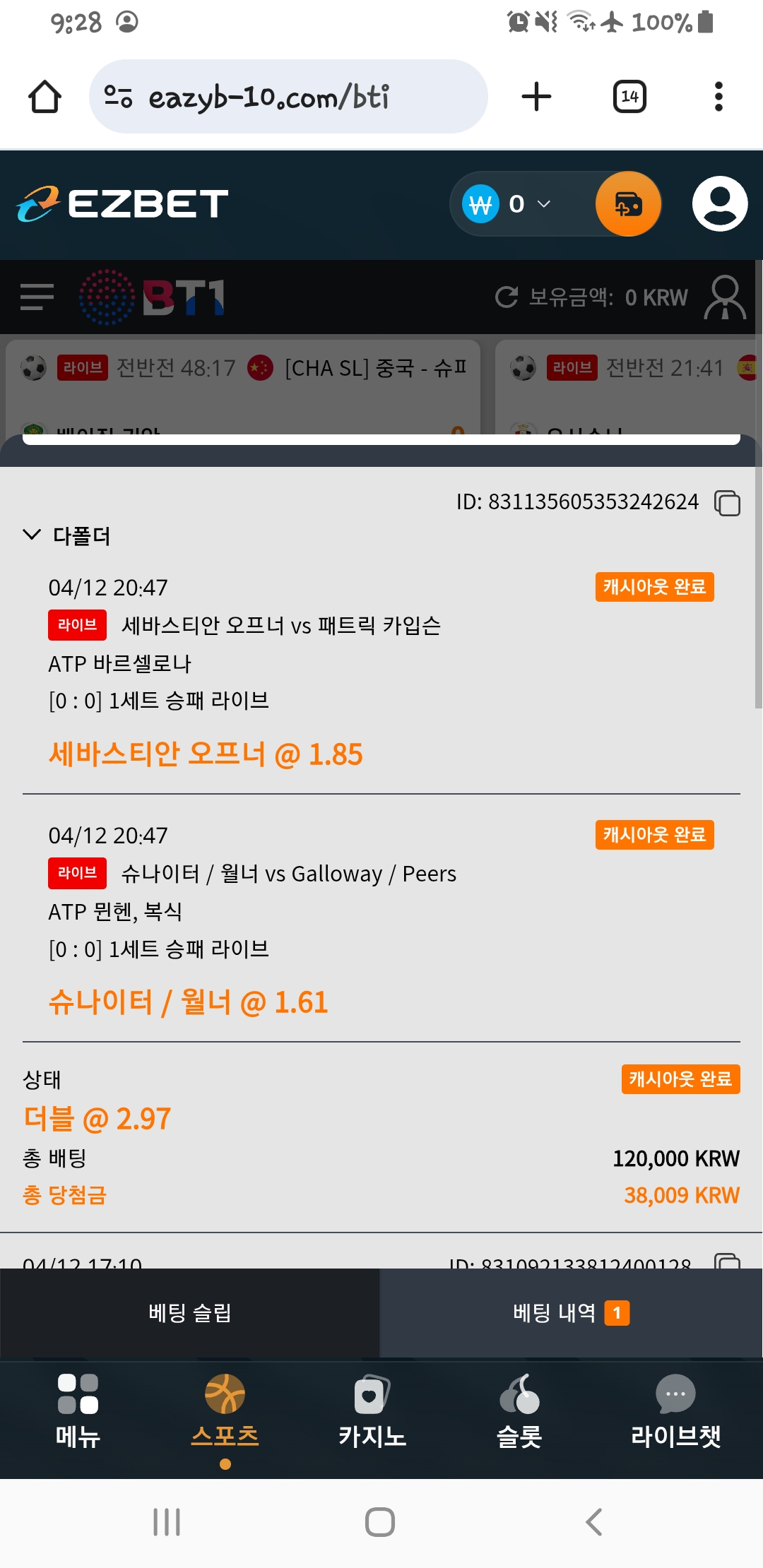Screen dimensions: 763x1568
Task: Open the EZBET user profile
Action: (720, 204)
